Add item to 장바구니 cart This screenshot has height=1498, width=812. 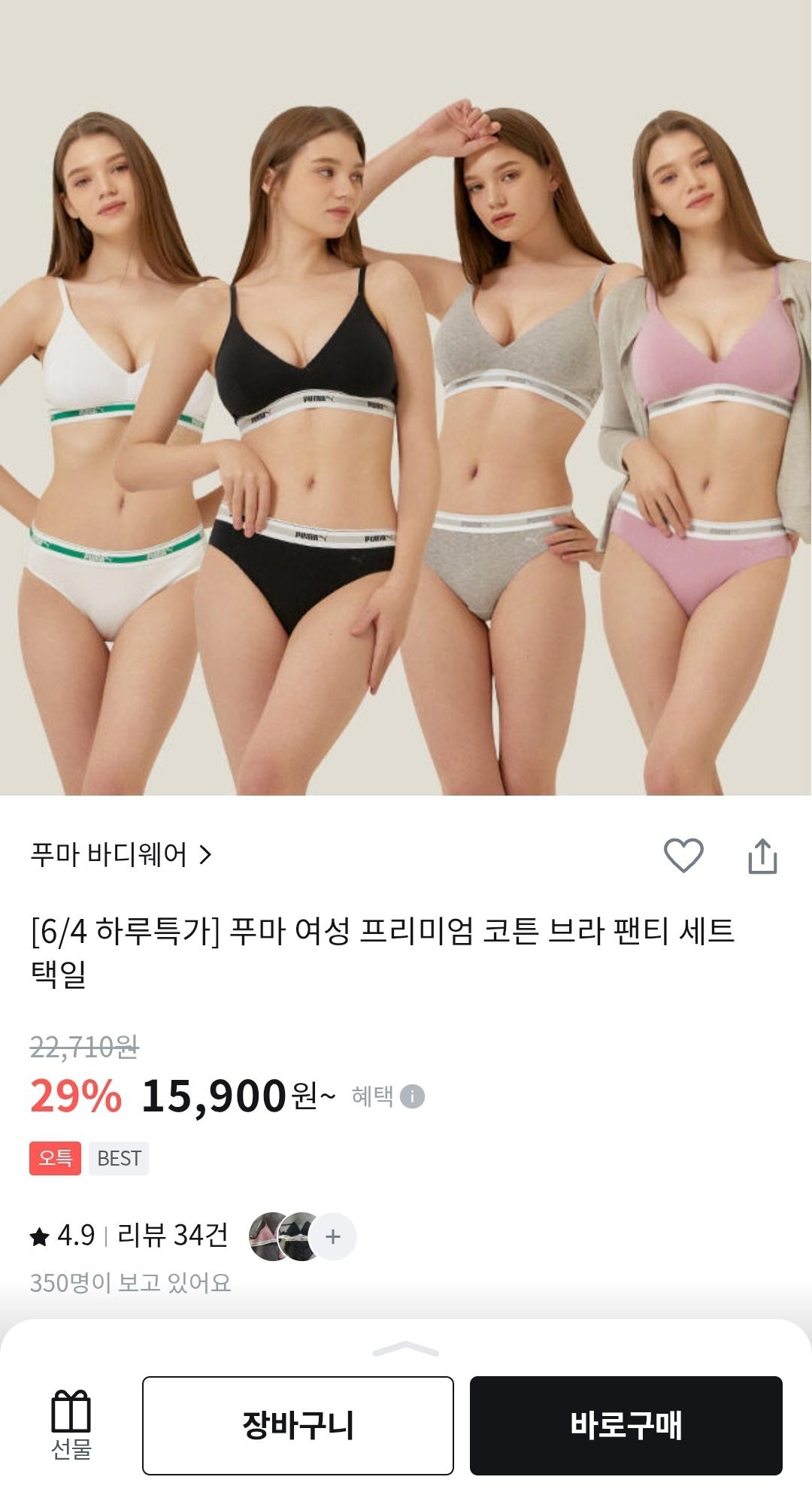point(298,1426)
